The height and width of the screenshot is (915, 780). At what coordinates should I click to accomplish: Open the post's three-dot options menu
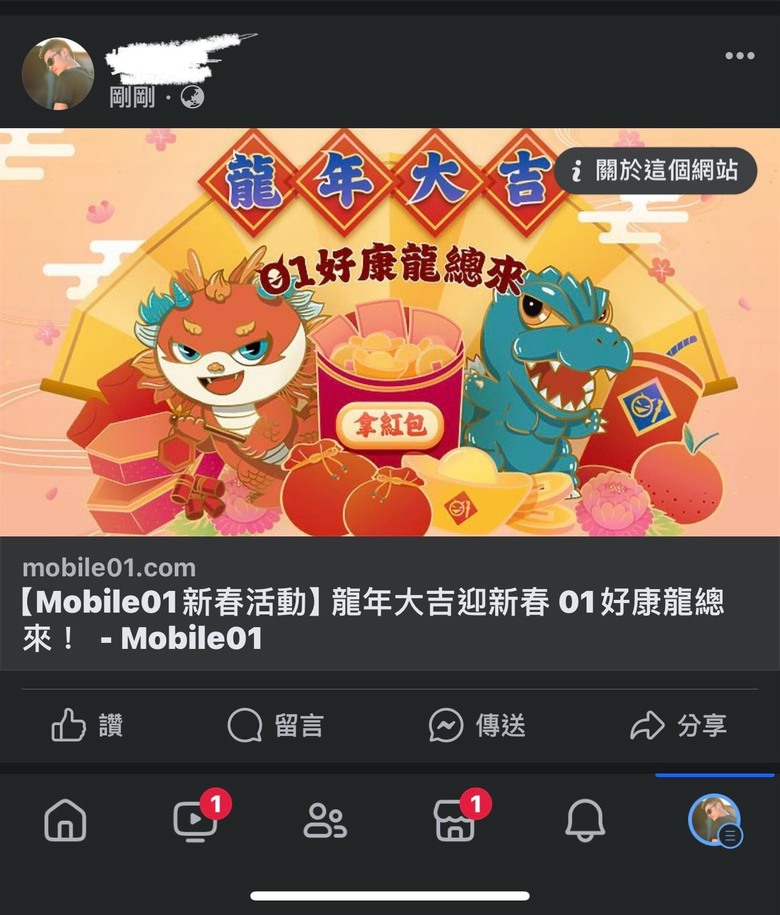pyautogui.click(x=740, y=56)
